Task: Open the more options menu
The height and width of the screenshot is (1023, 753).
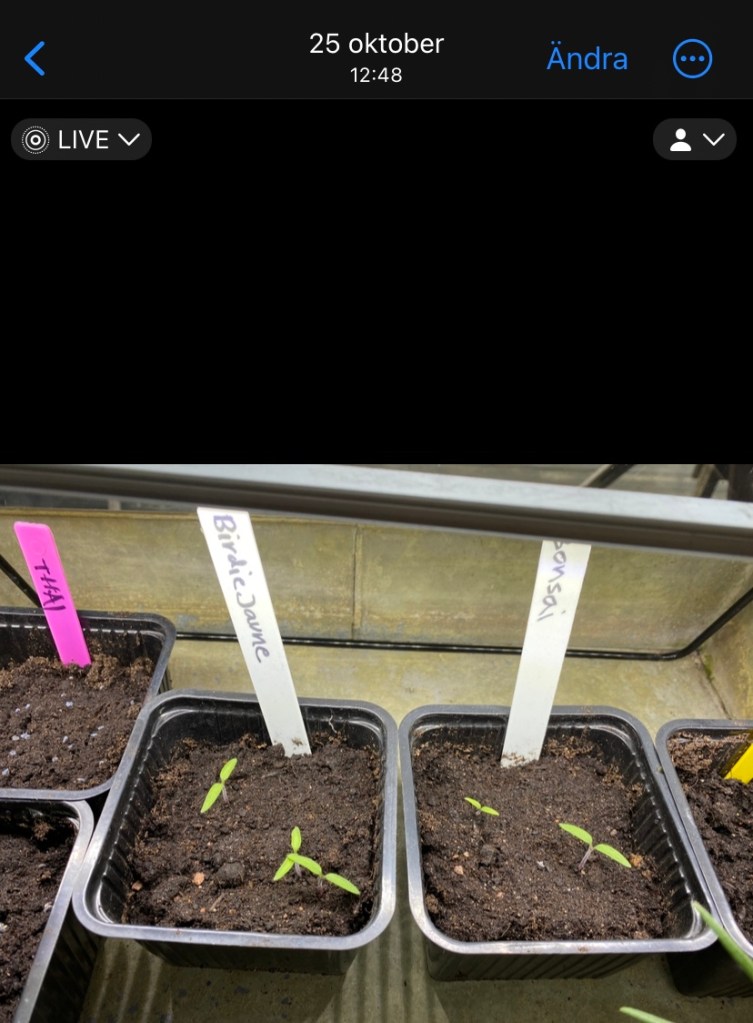Action: coord(692,59)
